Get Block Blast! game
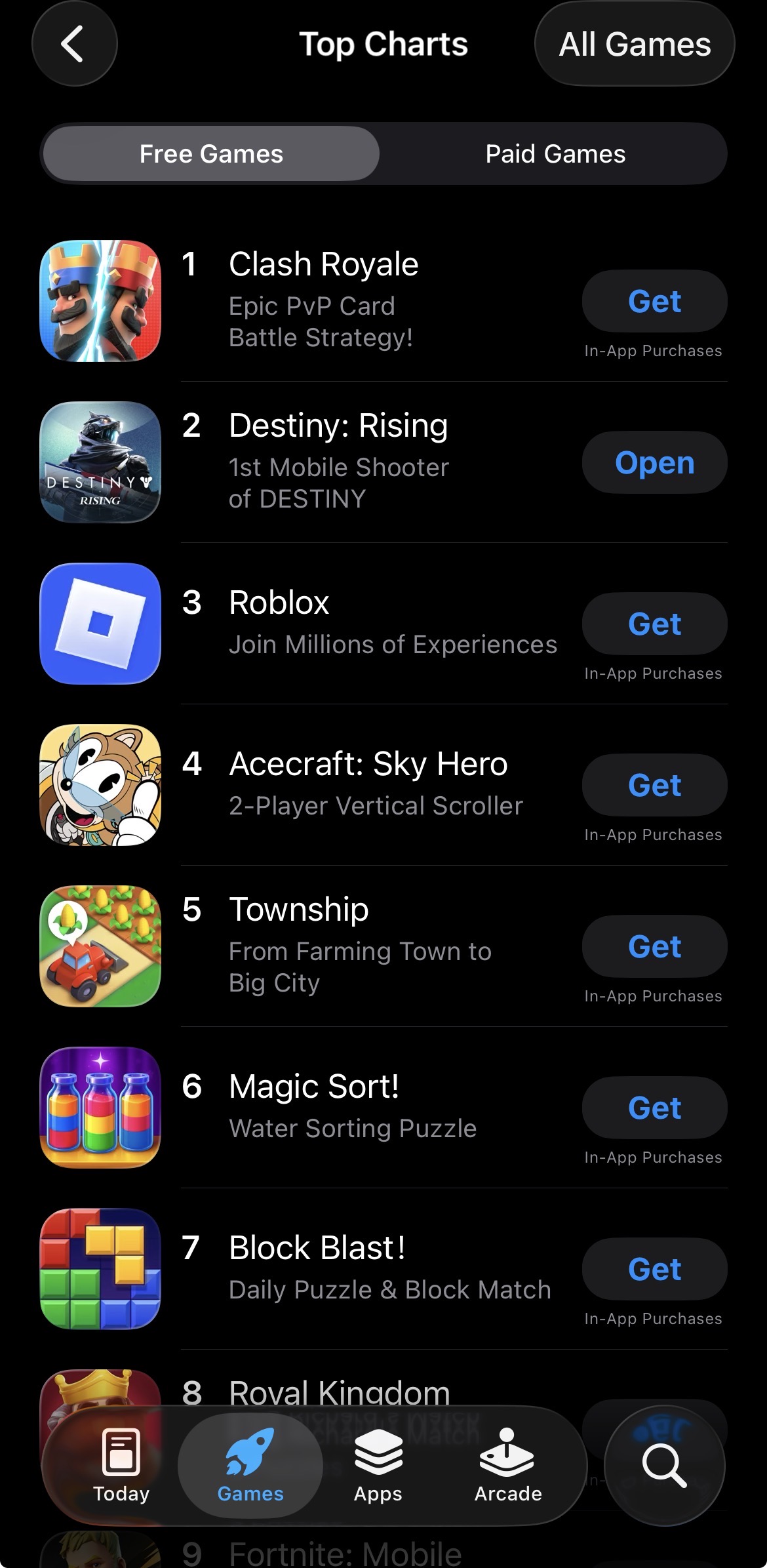This screenshot has width=767, height=1568. 654,1269
